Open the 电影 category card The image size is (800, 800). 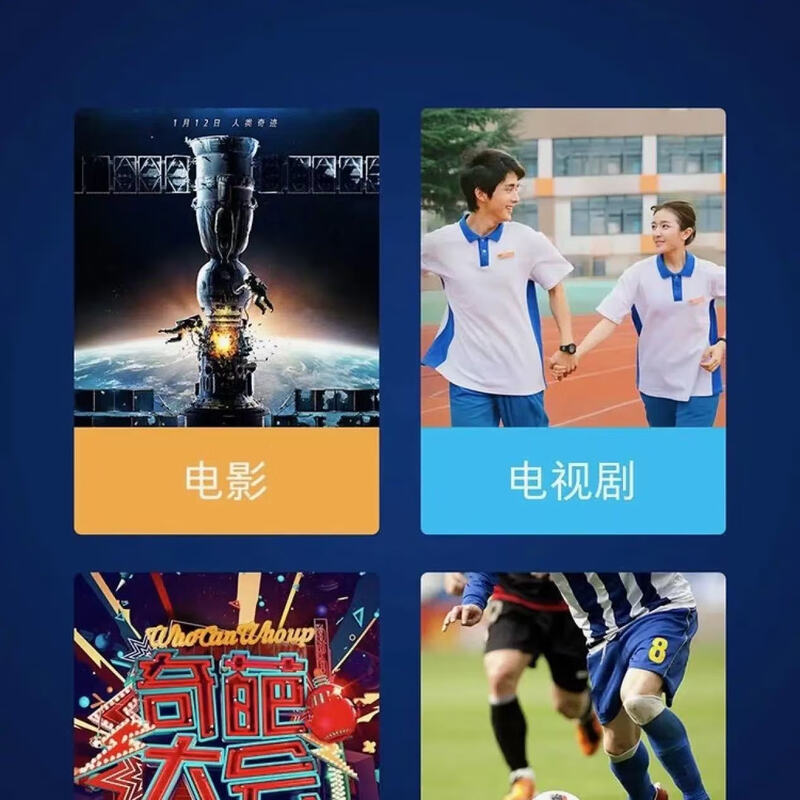tap(226, 321)
